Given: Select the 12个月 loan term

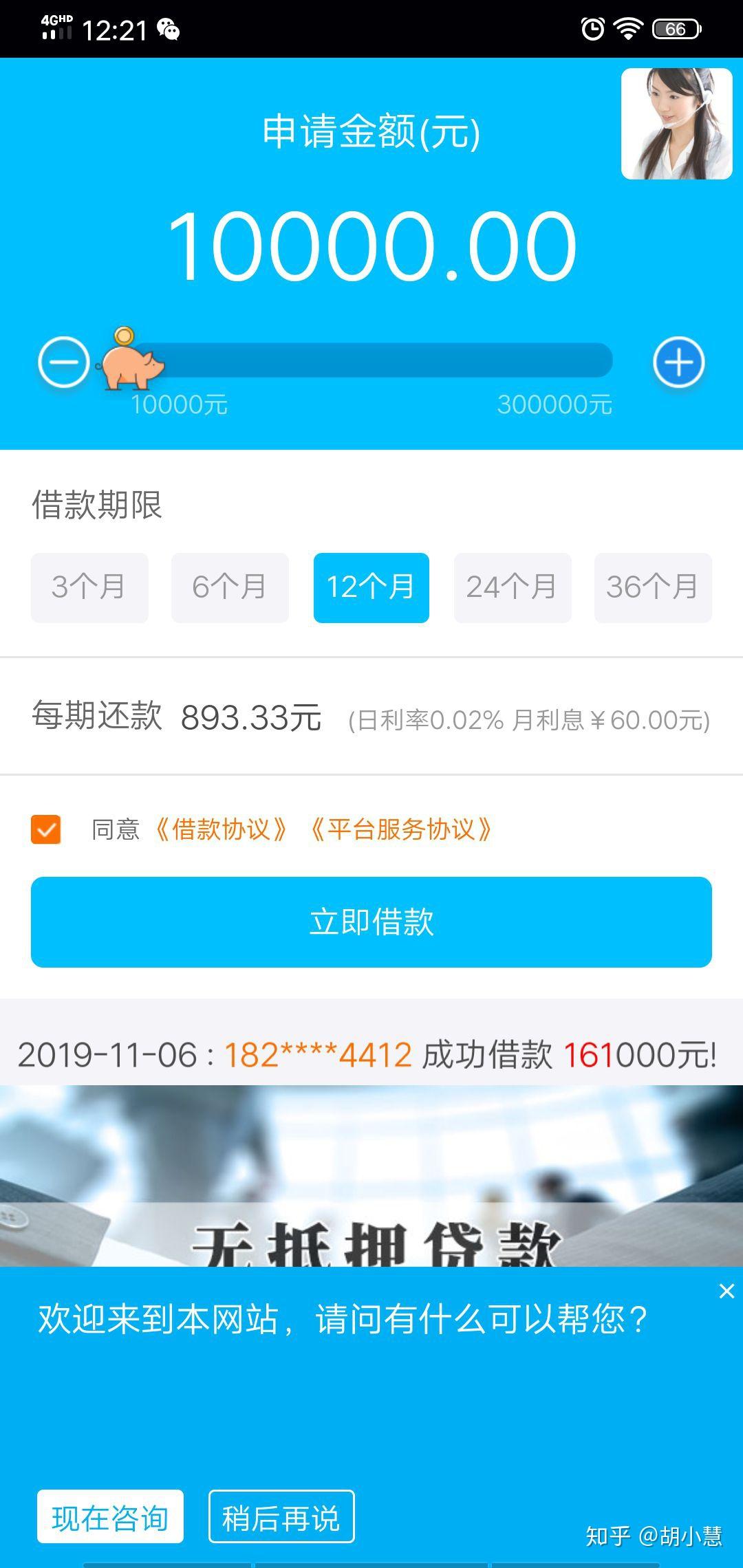Looking at the screenshot, I should (x=371, y=588).
